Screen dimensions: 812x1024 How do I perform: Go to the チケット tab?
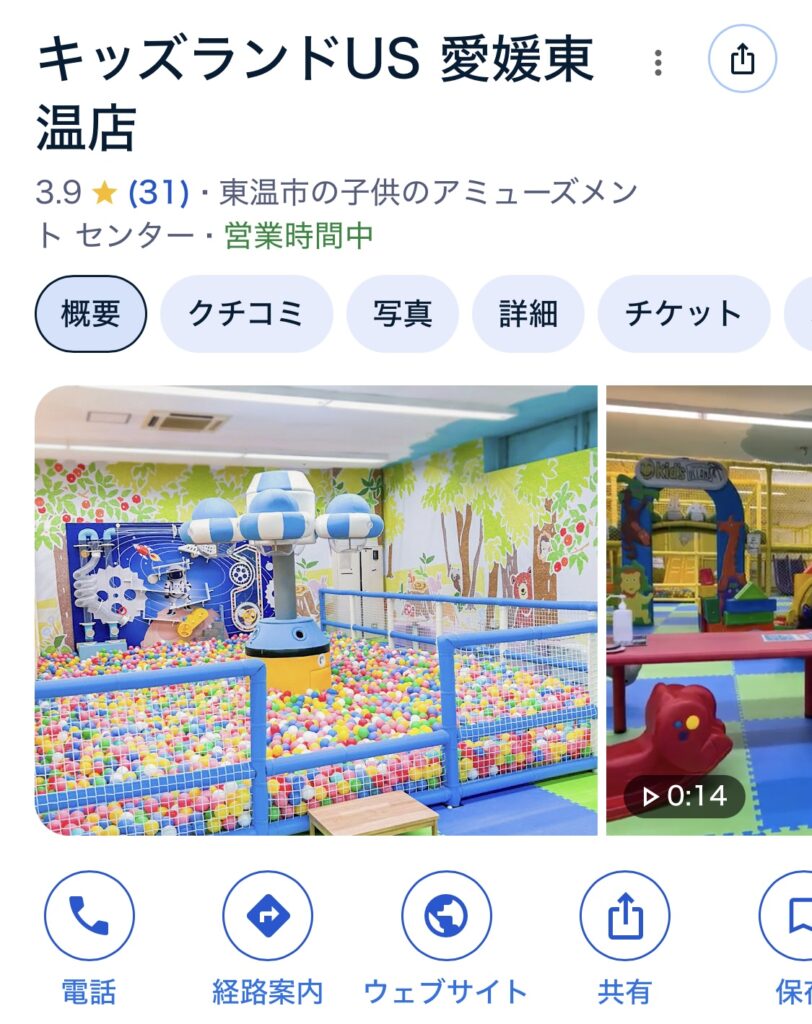(x=683, y=314)
